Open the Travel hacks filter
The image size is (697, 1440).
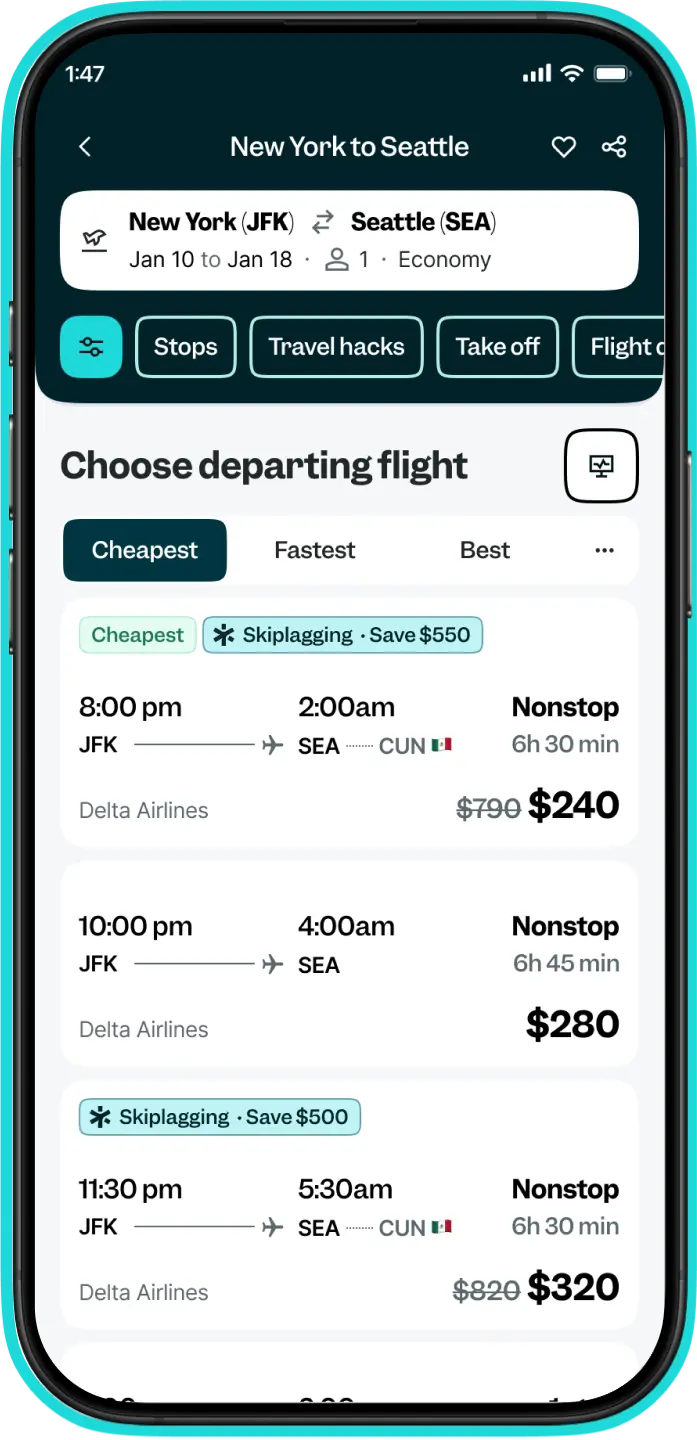[337, 347]
